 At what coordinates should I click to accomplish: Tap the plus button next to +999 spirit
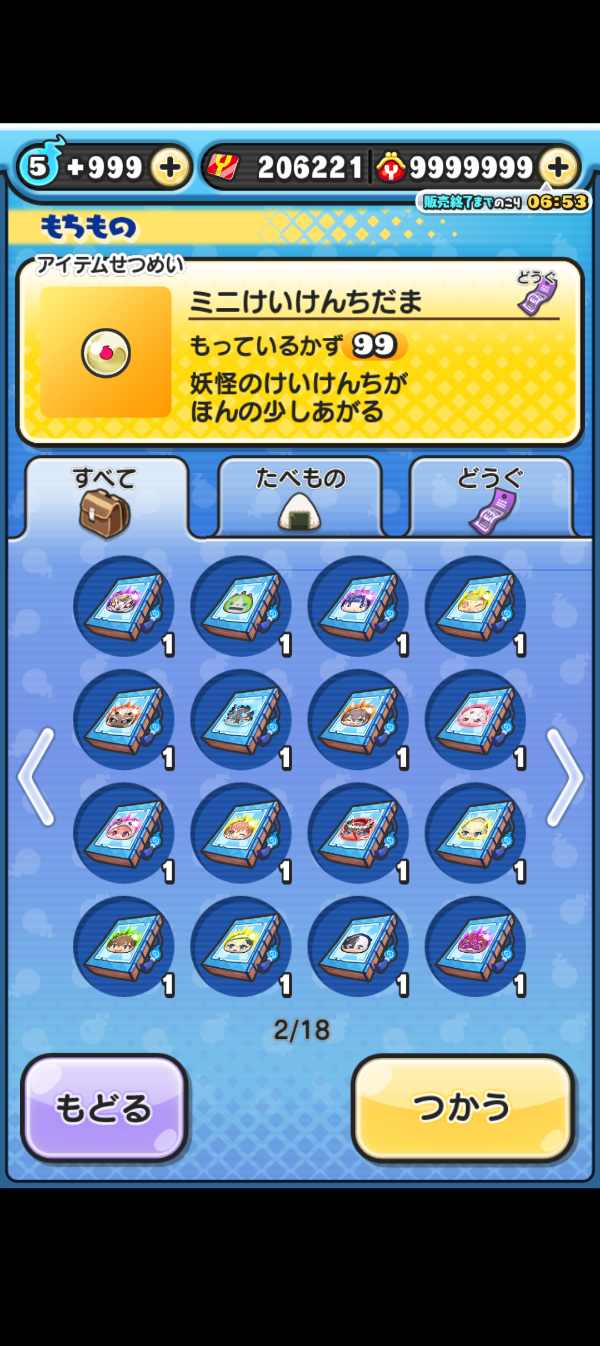click(x=170, y=167)
